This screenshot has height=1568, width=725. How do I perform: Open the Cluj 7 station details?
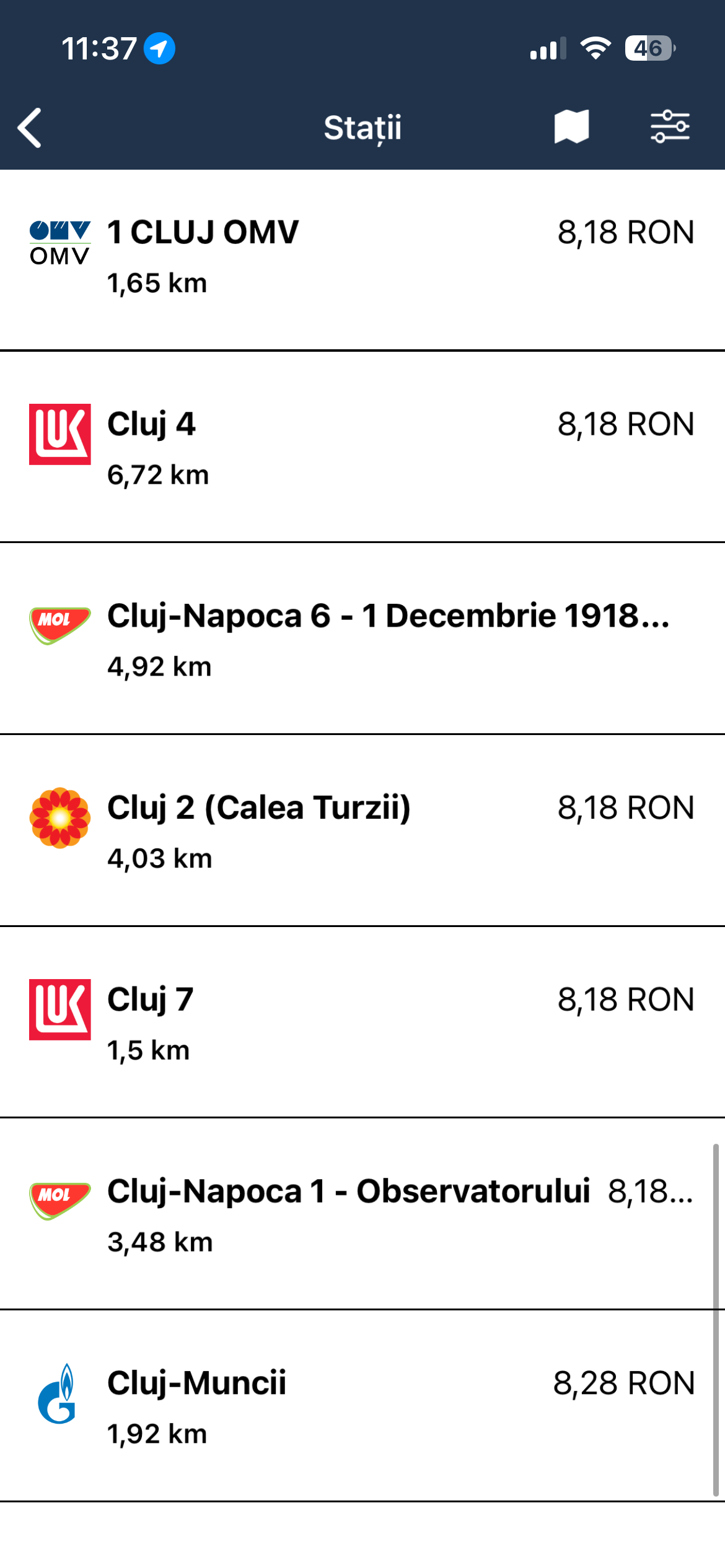point(362,1023)
